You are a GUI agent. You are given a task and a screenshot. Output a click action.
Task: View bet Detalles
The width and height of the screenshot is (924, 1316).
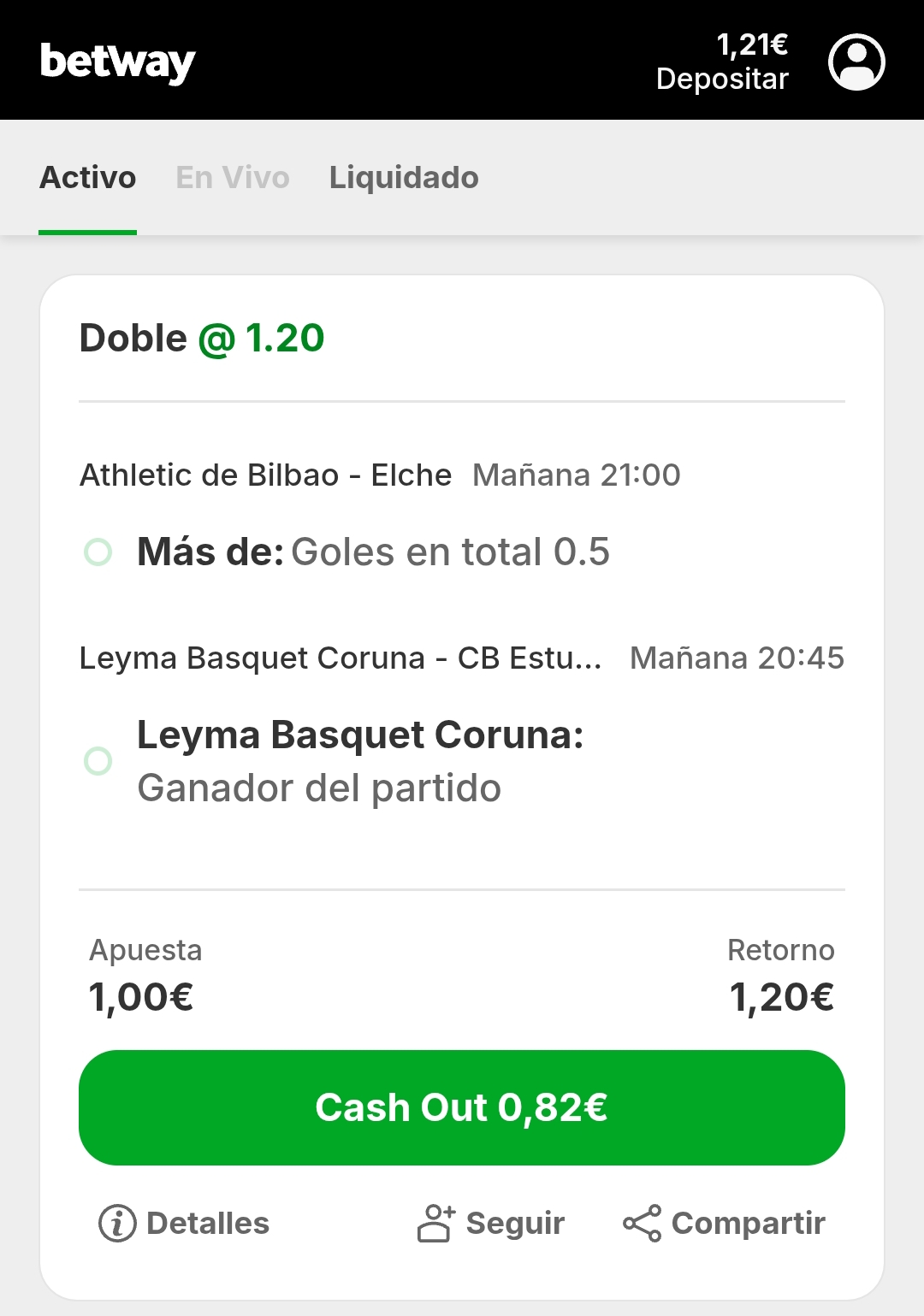tap(184, 1223)
